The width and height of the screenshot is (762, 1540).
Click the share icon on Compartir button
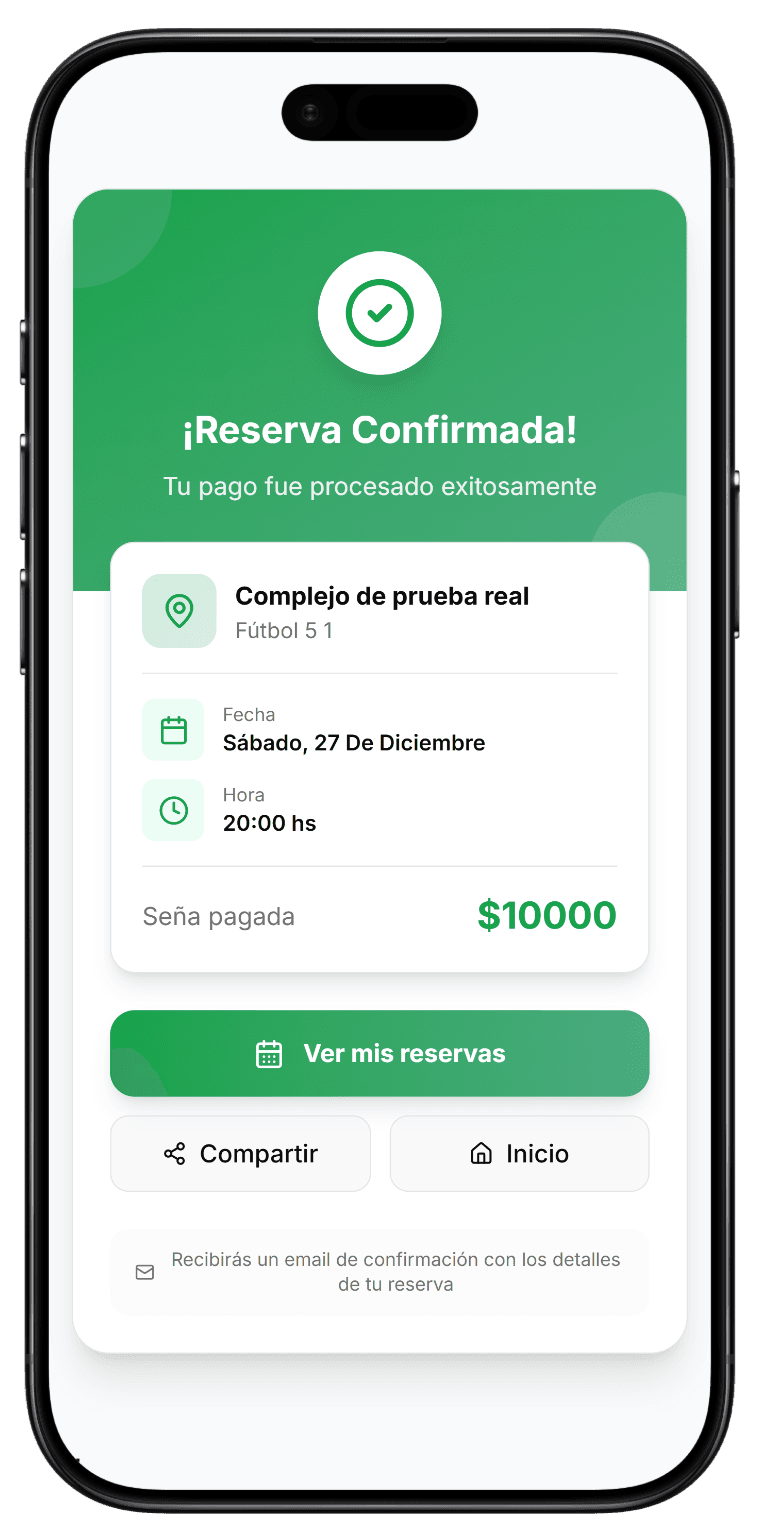tap(174, 1153)
